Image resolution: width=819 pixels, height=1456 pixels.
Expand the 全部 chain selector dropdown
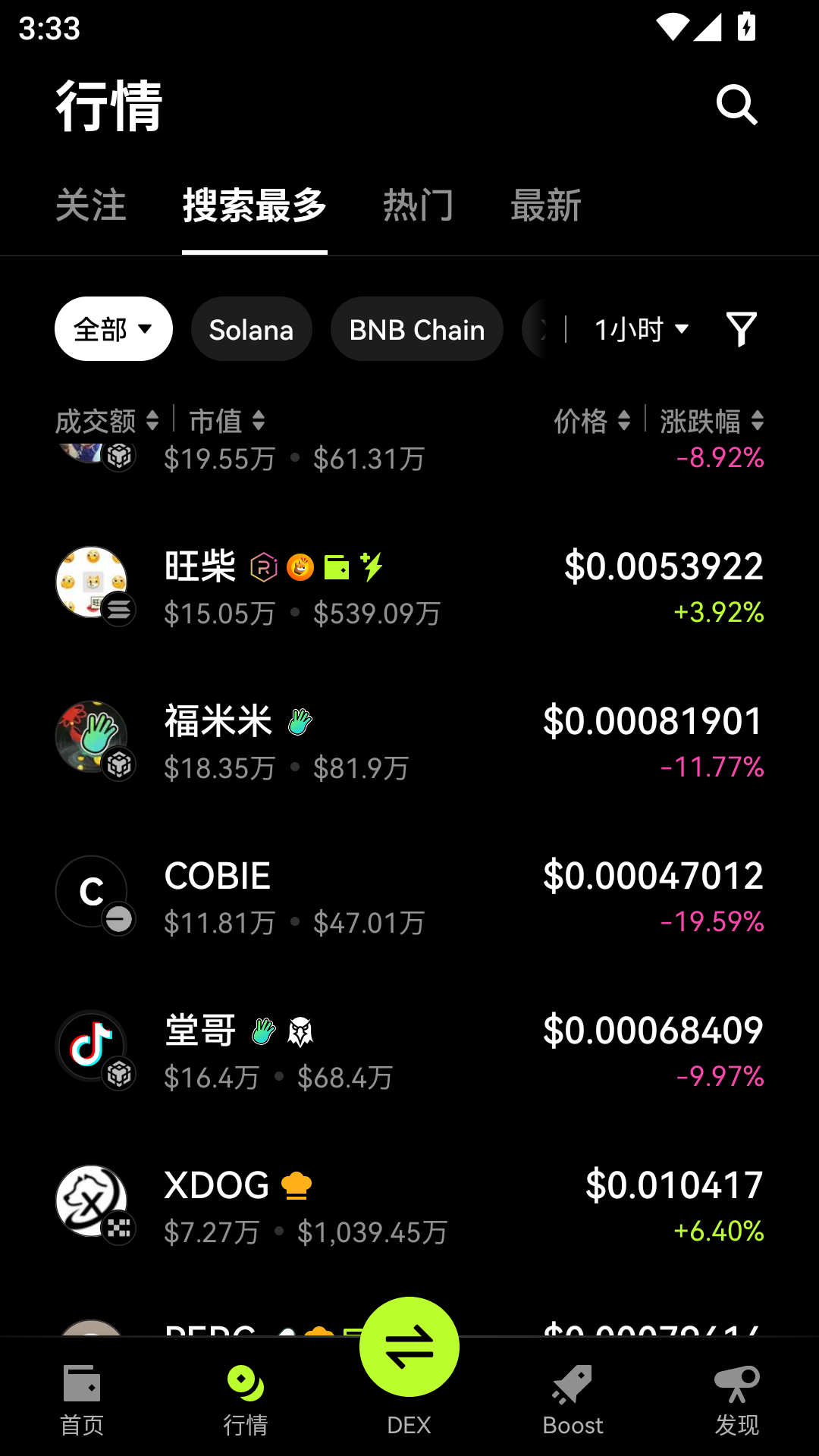pyautogui.click(x=112, y=329)
